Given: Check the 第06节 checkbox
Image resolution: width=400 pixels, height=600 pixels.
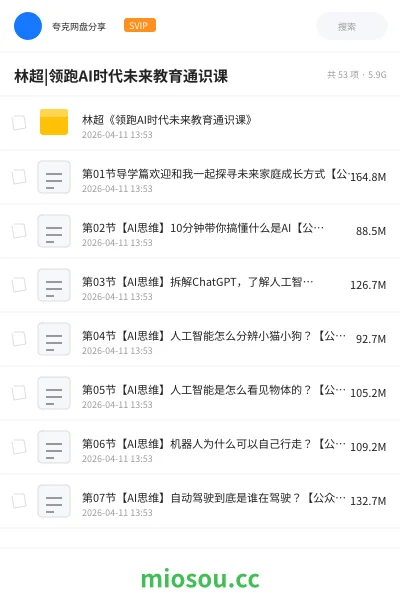Looking at the screenshot, I should click(19, 447).
